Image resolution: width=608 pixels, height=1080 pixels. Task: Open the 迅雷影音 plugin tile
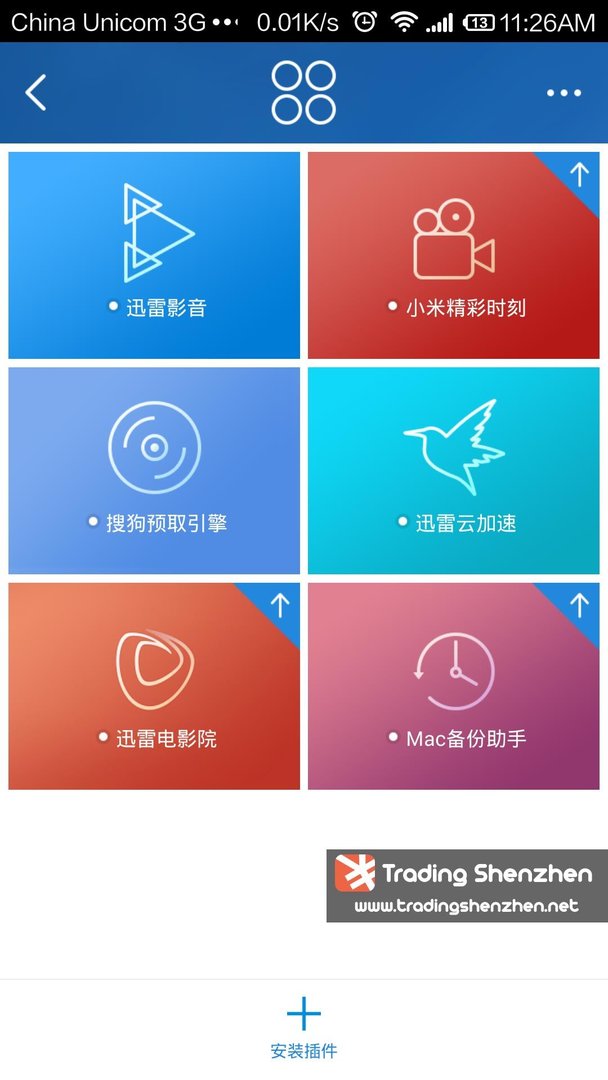pyautogui.click(x=154, y=255)
